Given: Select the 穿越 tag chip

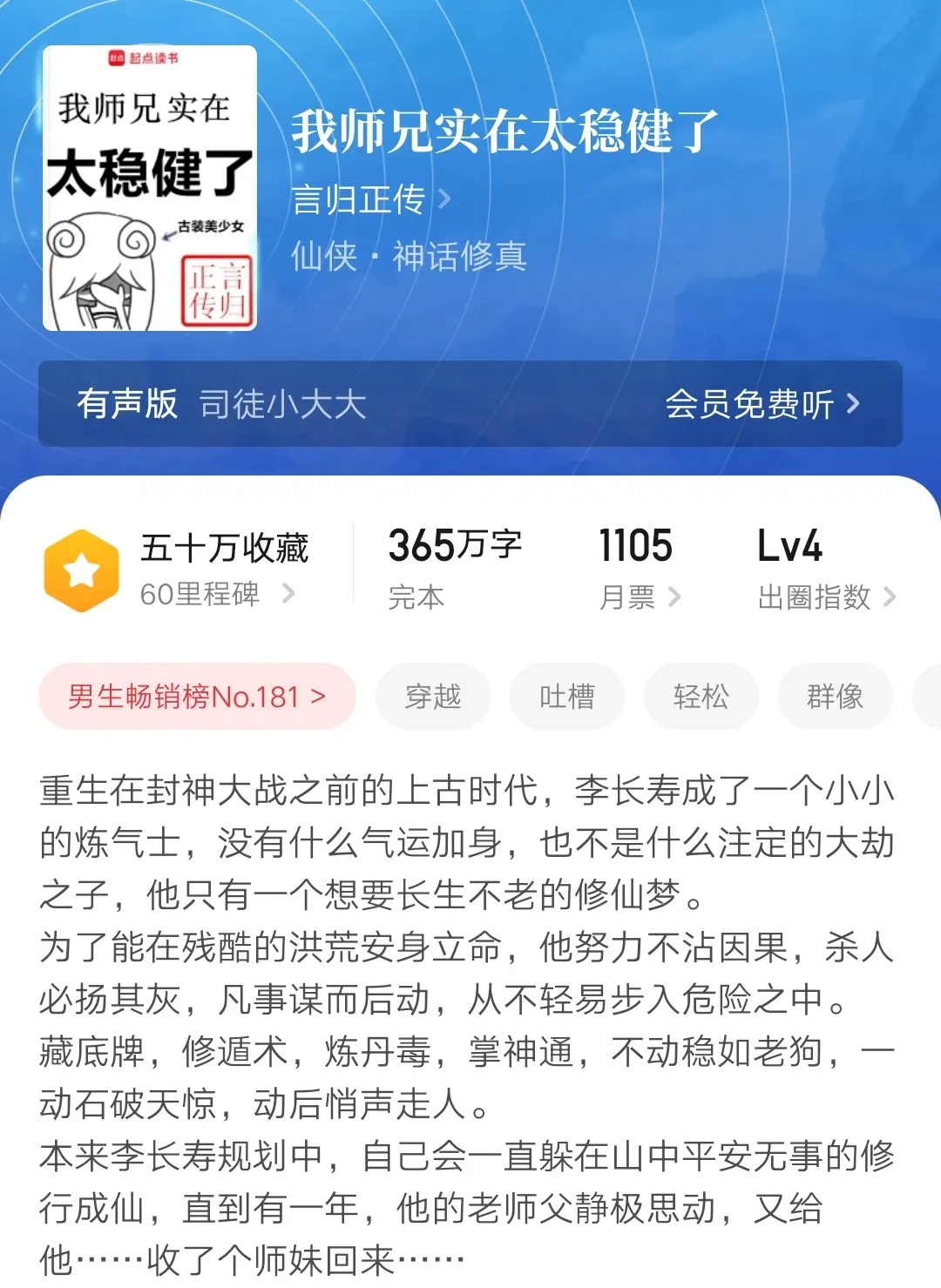Looking at the screenshot, I should pos(433,697).
